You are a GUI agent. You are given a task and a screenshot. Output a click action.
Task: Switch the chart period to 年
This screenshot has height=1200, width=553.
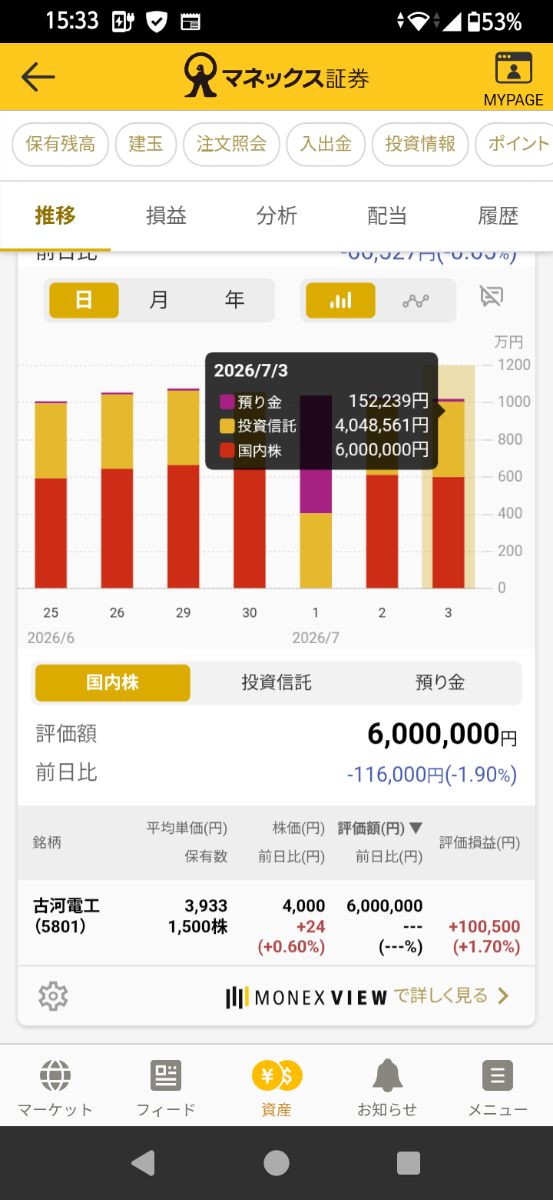[x=234, y=300]
